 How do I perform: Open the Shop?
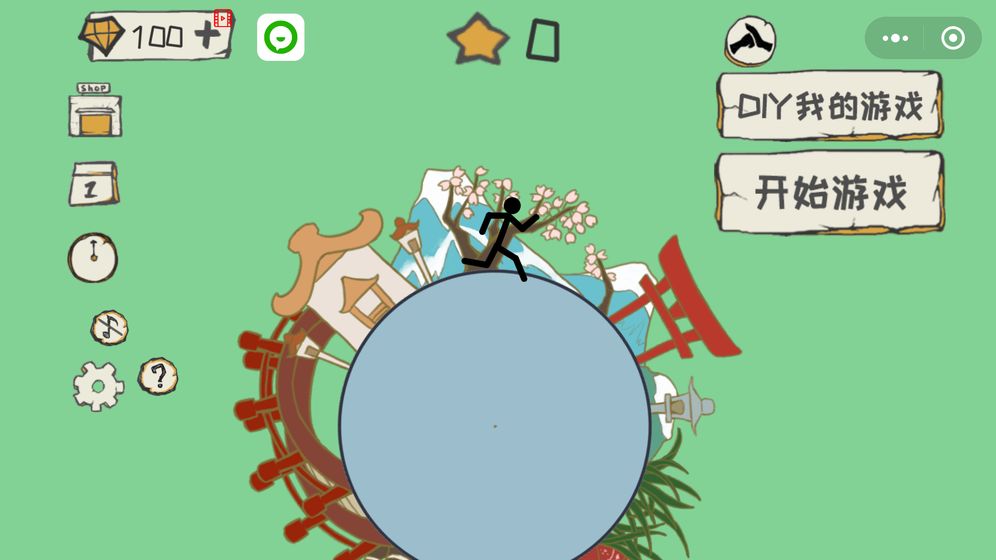coord(95,111)
